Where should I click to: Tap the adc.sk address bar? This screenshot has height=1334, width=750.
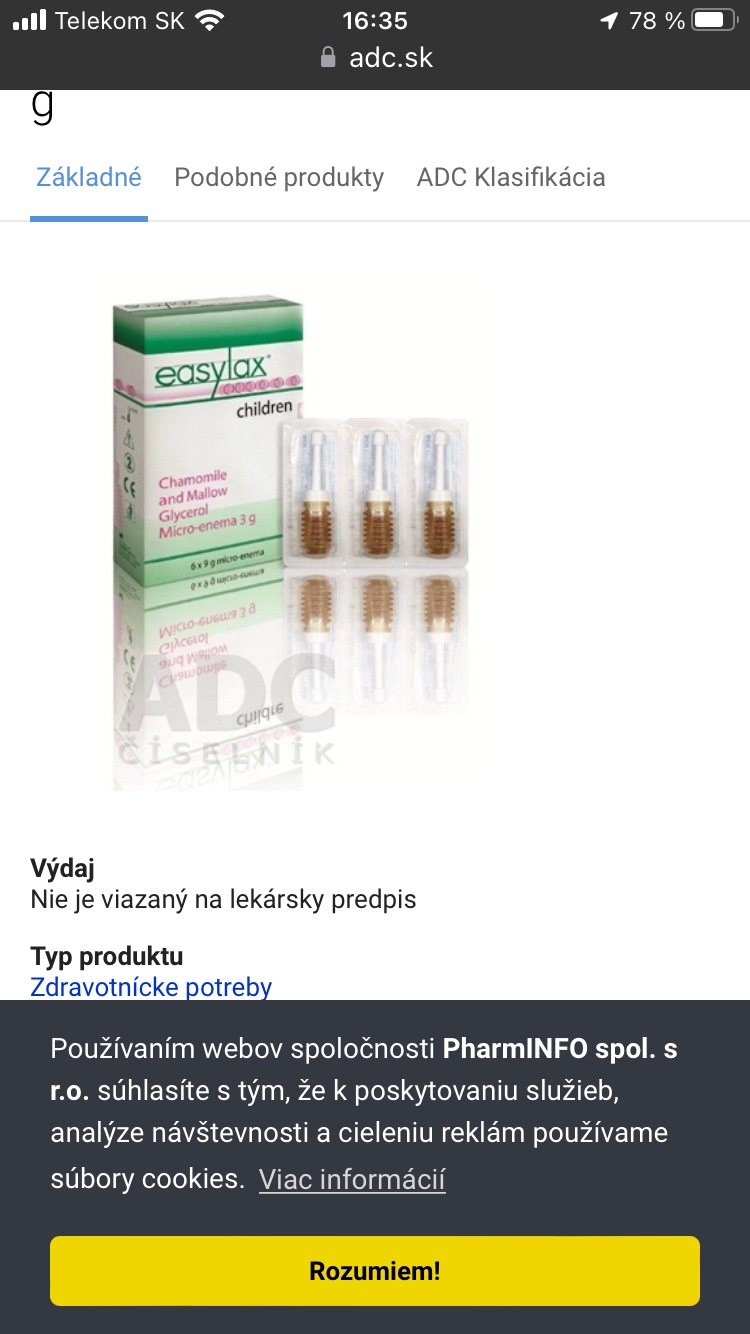[376, 58]
